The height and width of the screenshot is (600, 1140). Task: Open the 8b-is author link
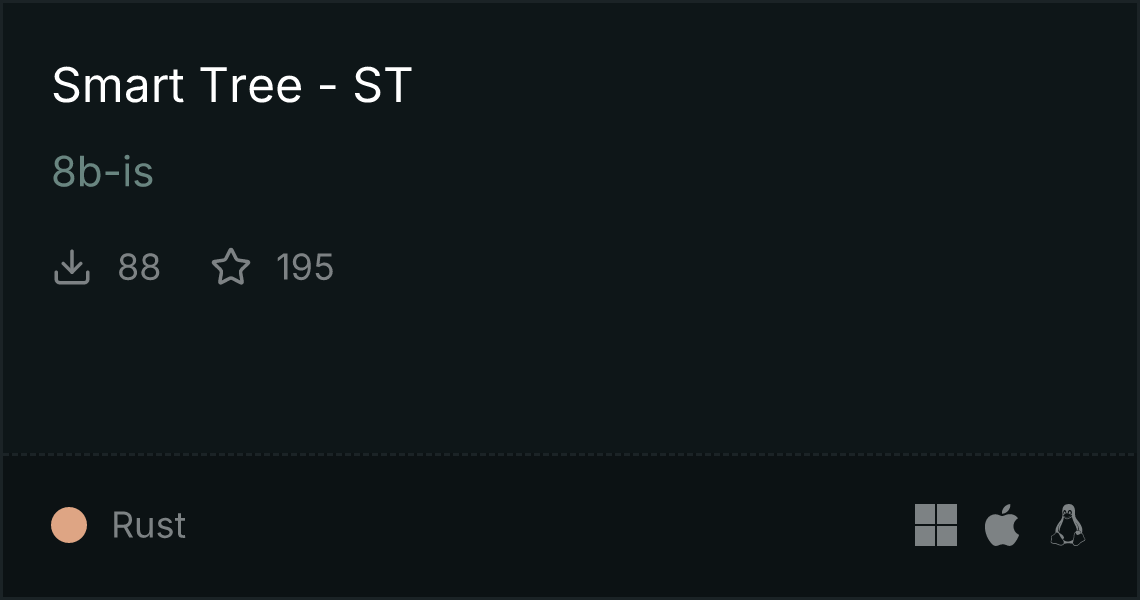(103, 173)
